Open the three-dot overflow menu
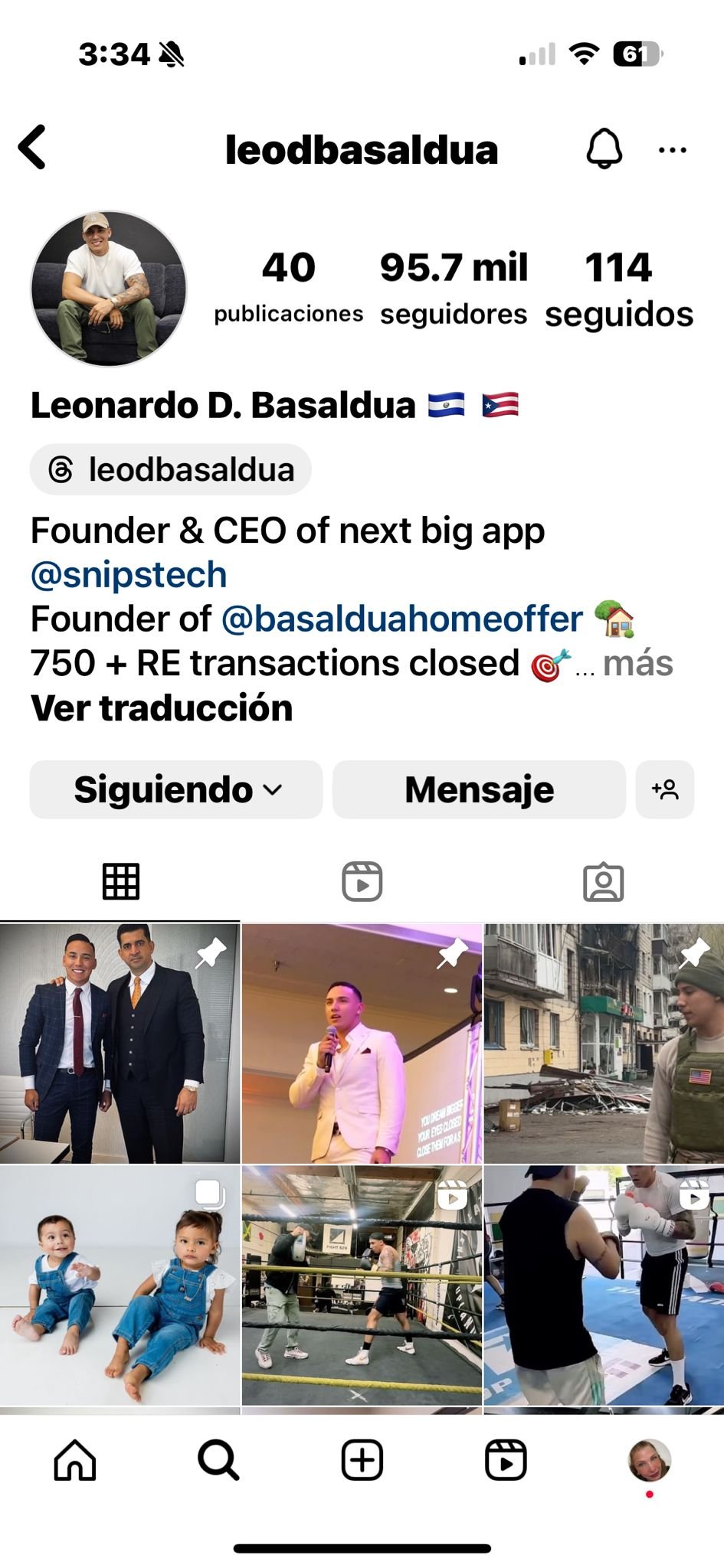Image resolution: width=724 pixels, height=1568 pixels. click(672, 150)
